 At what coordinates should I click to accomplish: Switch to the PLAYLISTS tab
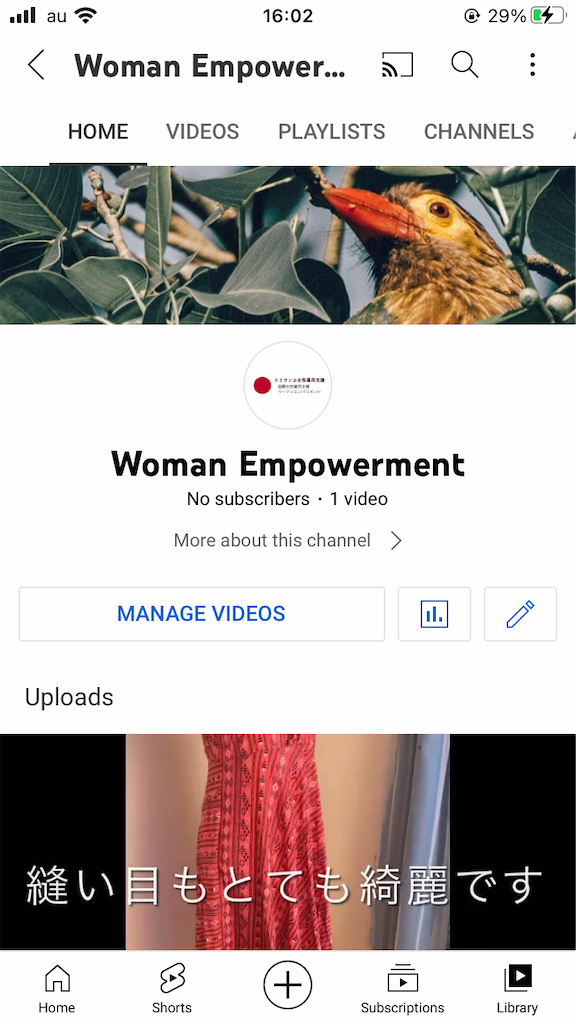point(332,132)
